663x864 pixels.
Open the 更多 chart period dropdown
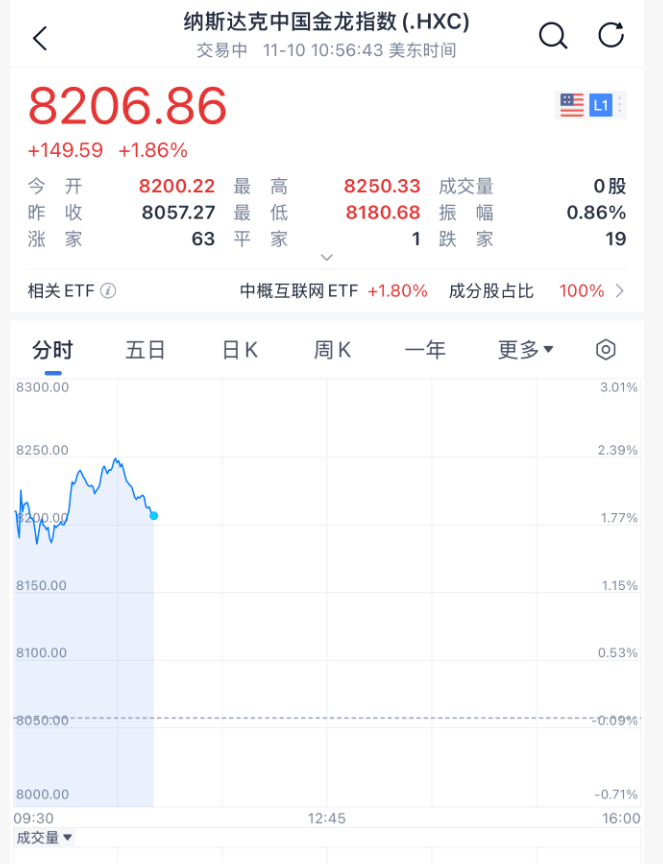(x=526, y=350)
